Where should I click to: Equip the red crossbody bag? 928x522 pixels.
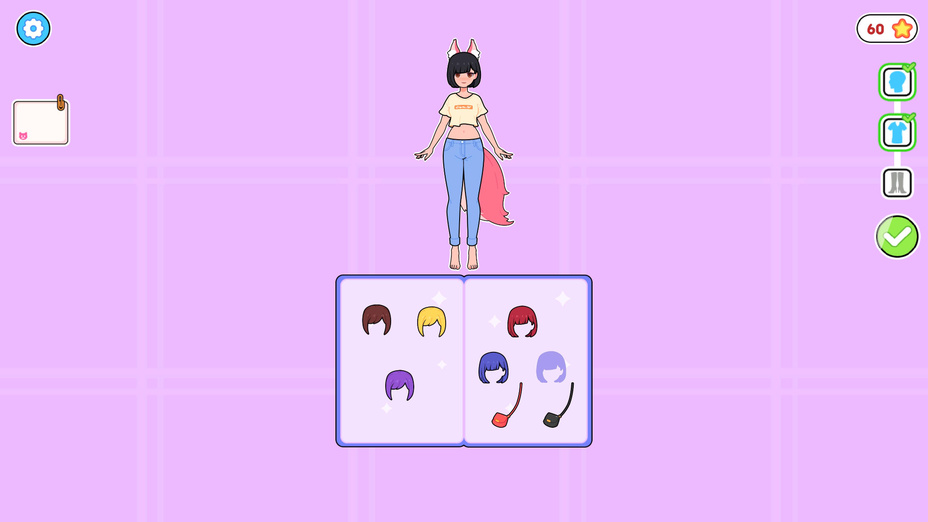click(x=506, y=408)
